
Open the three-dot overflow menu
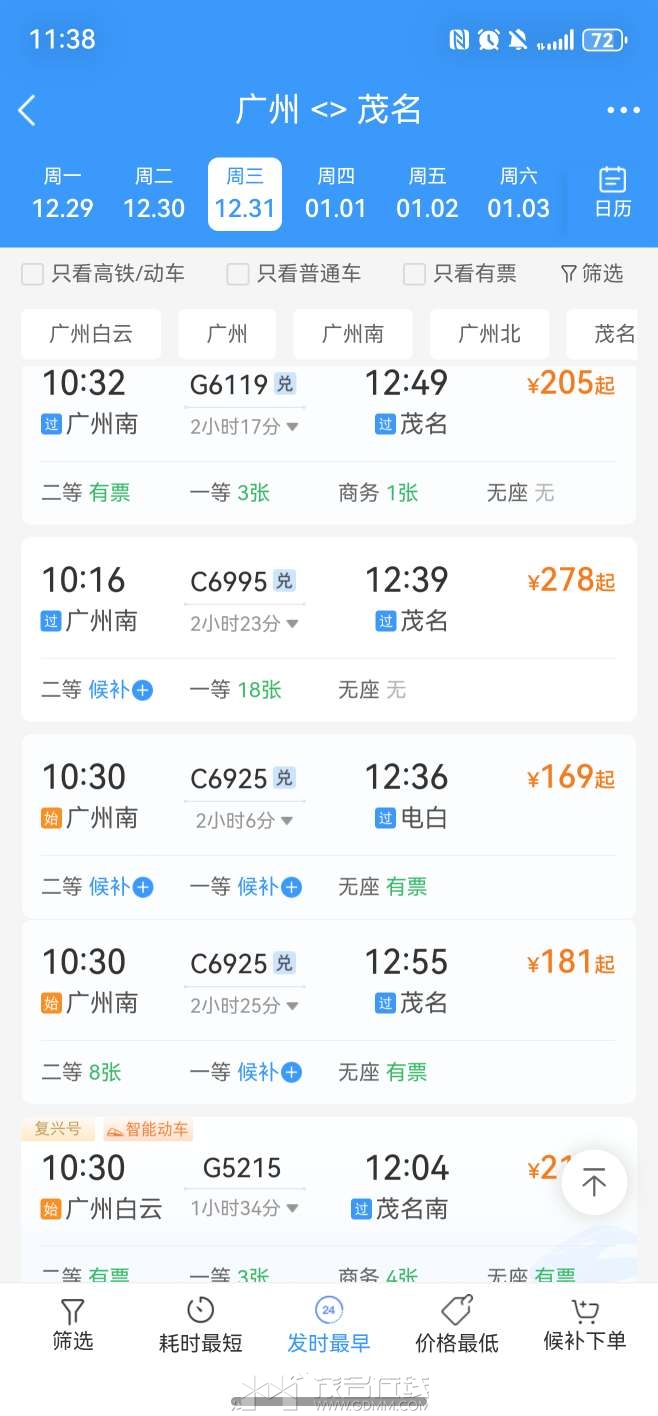(622, 110)
